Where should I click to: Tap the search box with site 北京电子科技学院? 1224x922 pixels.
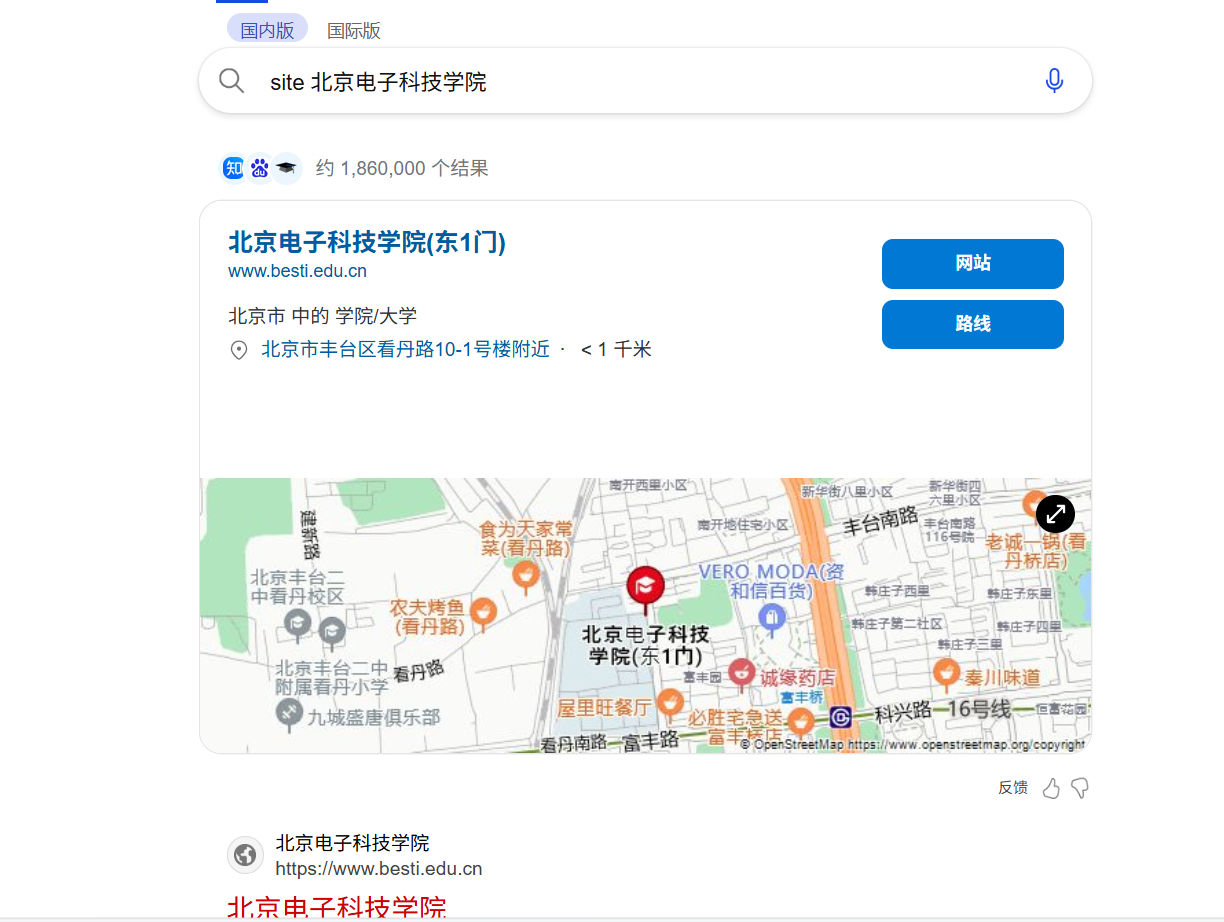click(x=640, y=82)
